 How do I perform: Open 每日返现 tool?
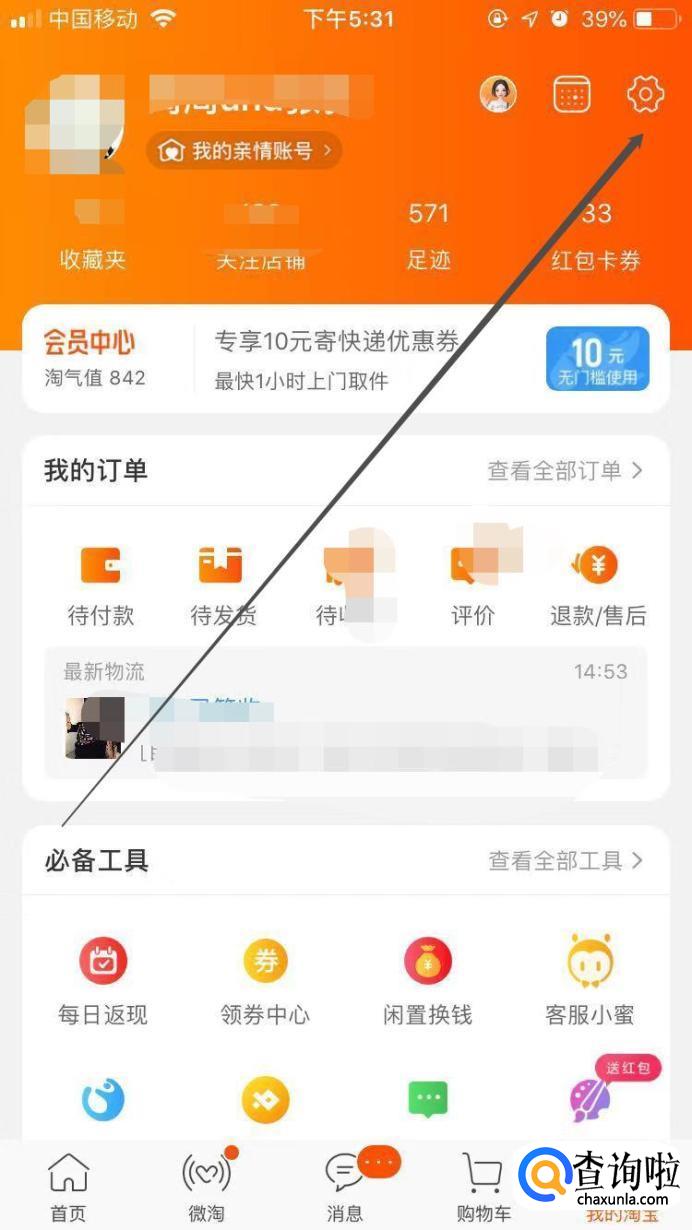[x=102, y=980]
